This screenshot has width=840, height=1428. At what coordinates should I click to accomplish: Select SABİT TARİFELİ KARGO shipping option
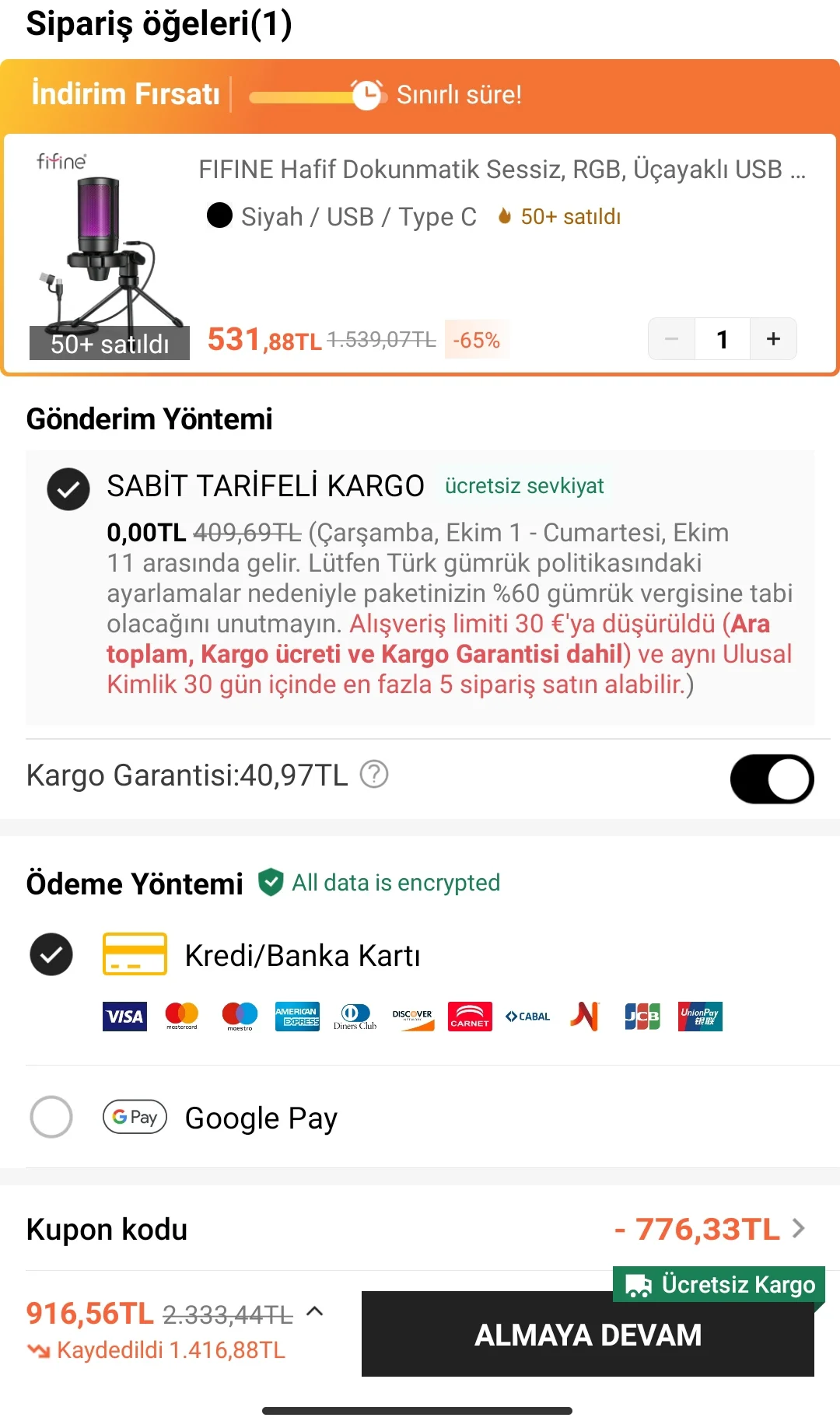tap(68, 488)
